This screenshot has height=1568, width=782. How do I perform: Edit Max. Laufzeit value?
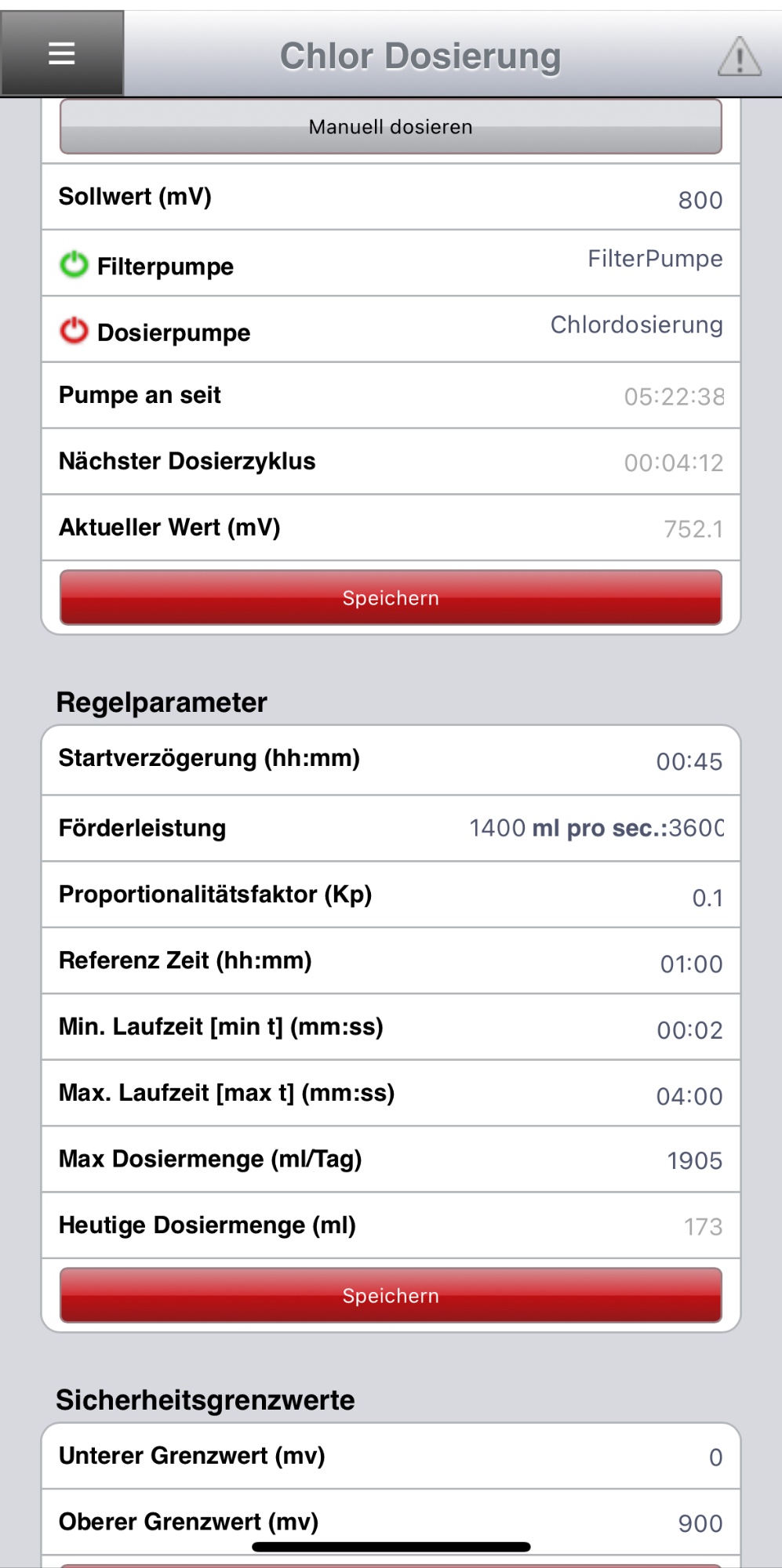(689, 1096)
